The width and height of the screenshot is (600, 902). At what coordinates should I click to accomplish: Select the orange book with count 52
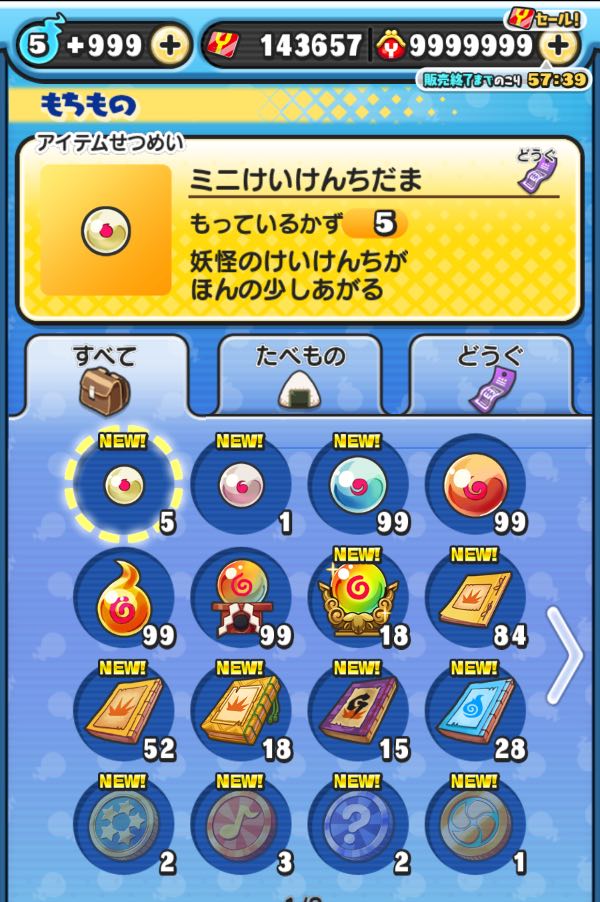[x=124, y=711]
